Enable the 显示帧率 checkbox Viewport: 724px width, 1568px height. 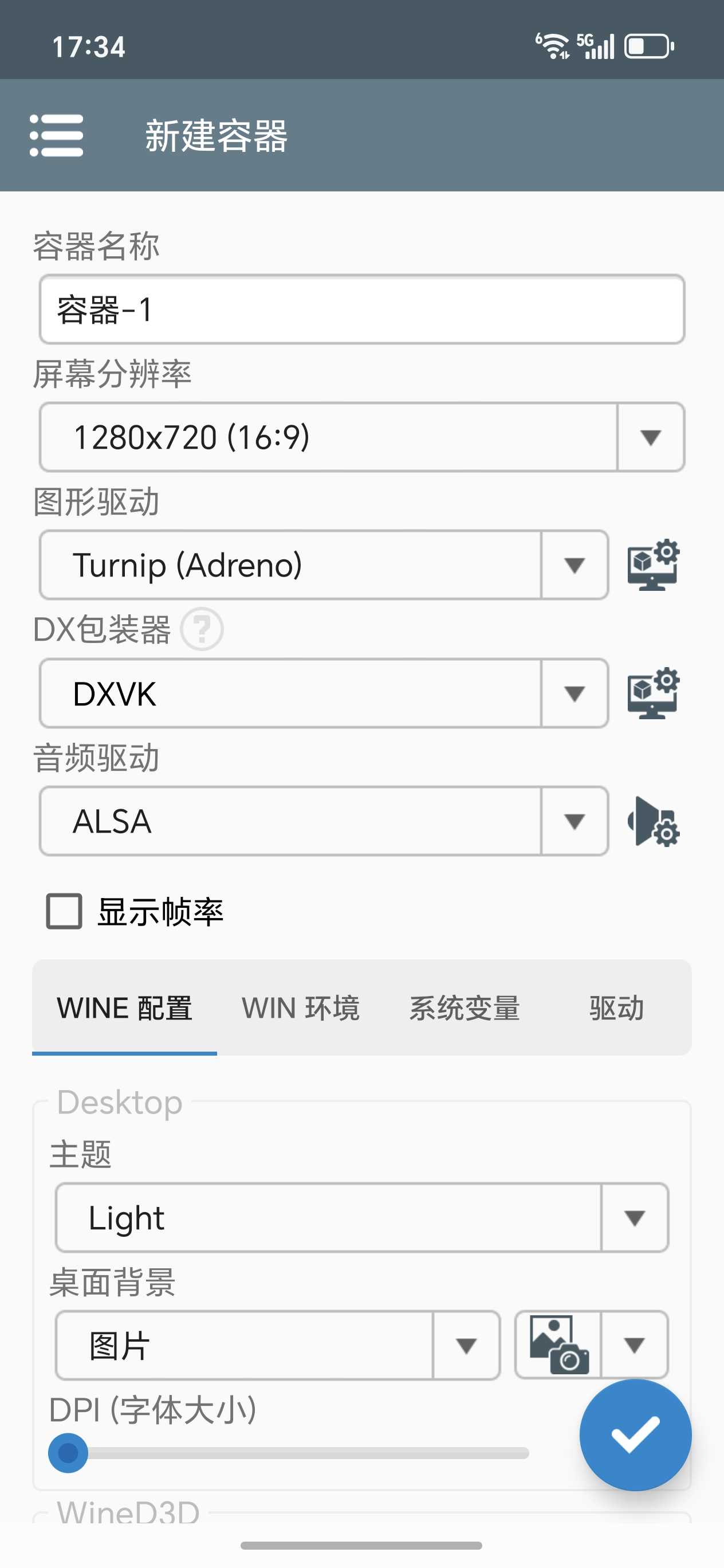tap(65, 911)
